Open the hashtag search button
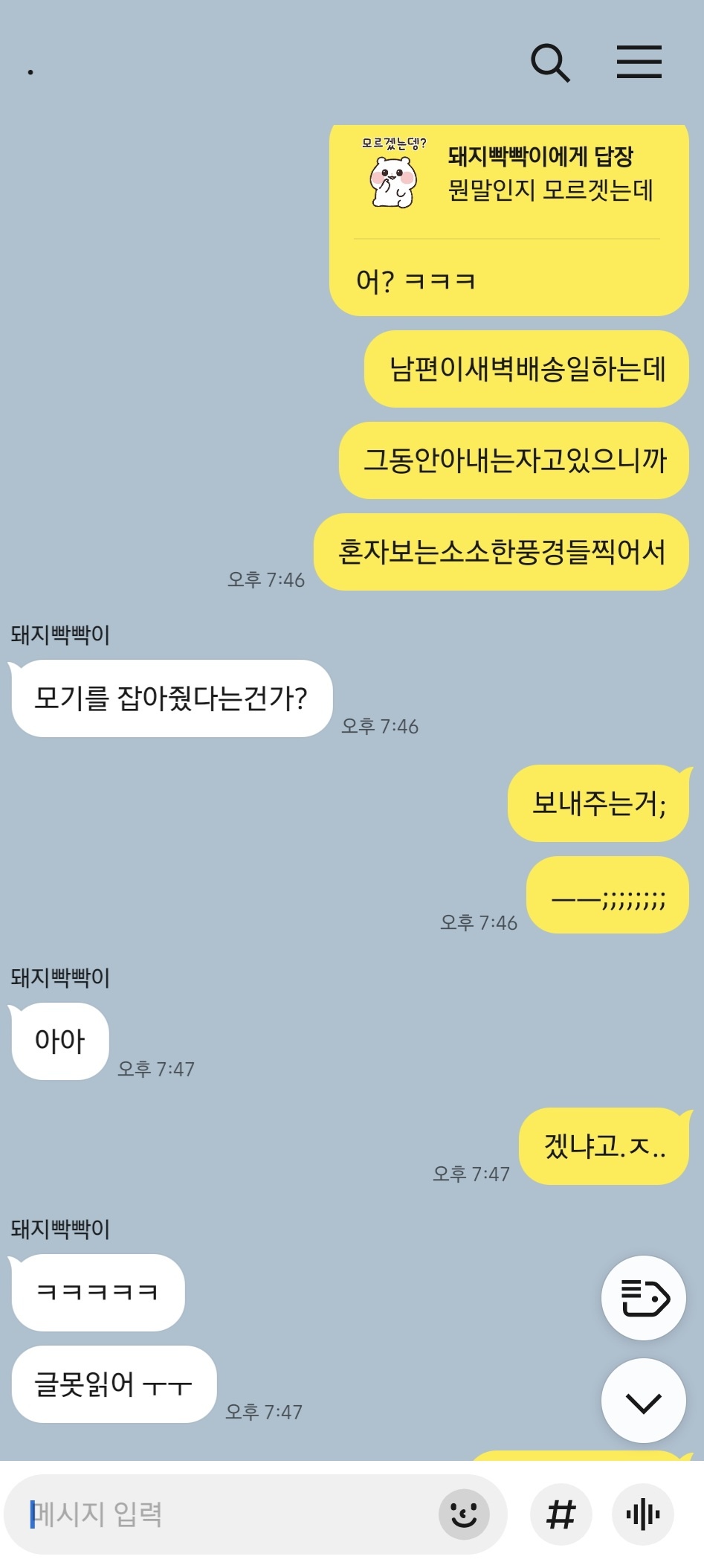Screen dimensions: 704x1568 pos(561,1514)
